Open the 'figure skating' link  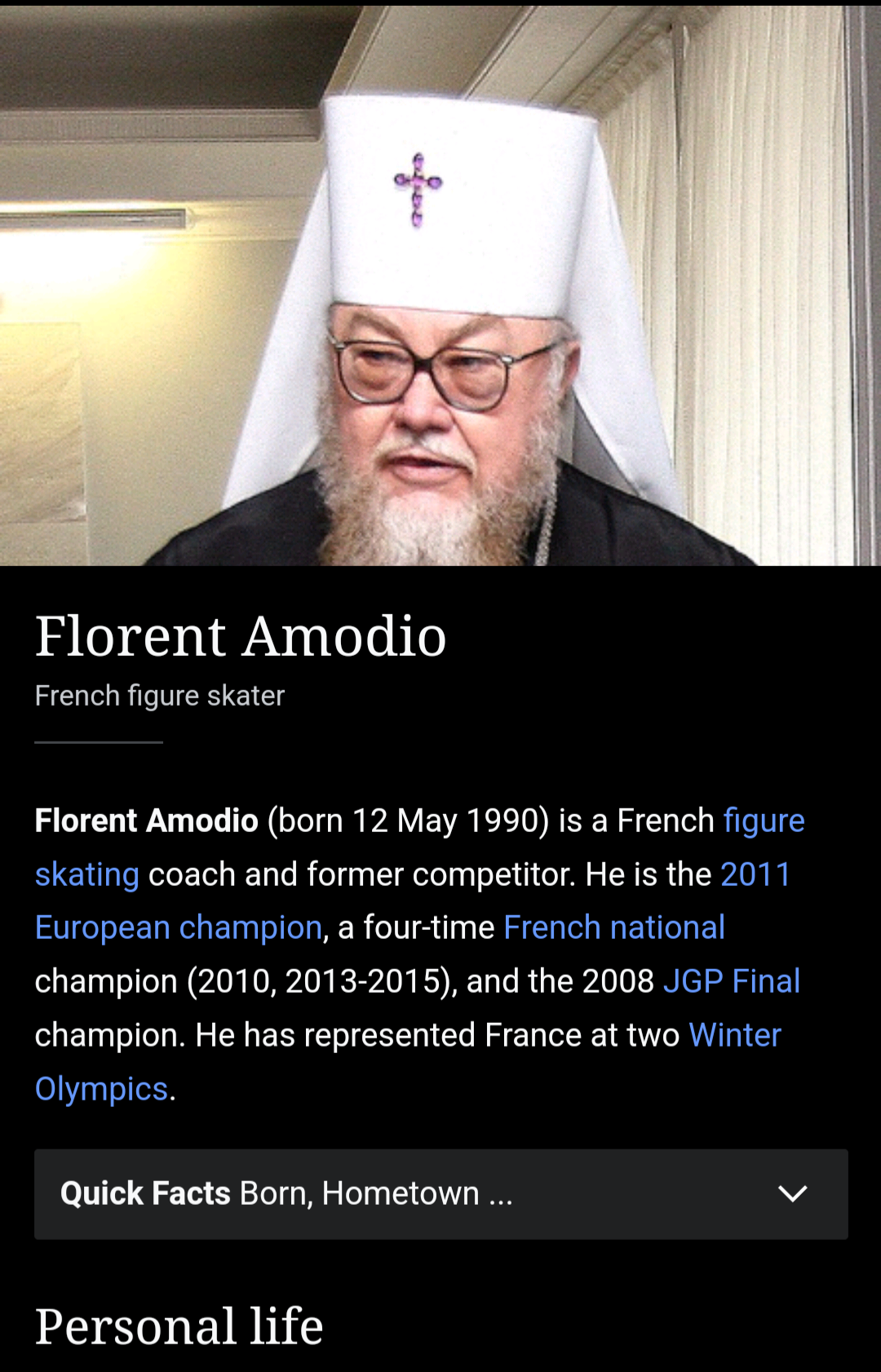tap(763, 821)
